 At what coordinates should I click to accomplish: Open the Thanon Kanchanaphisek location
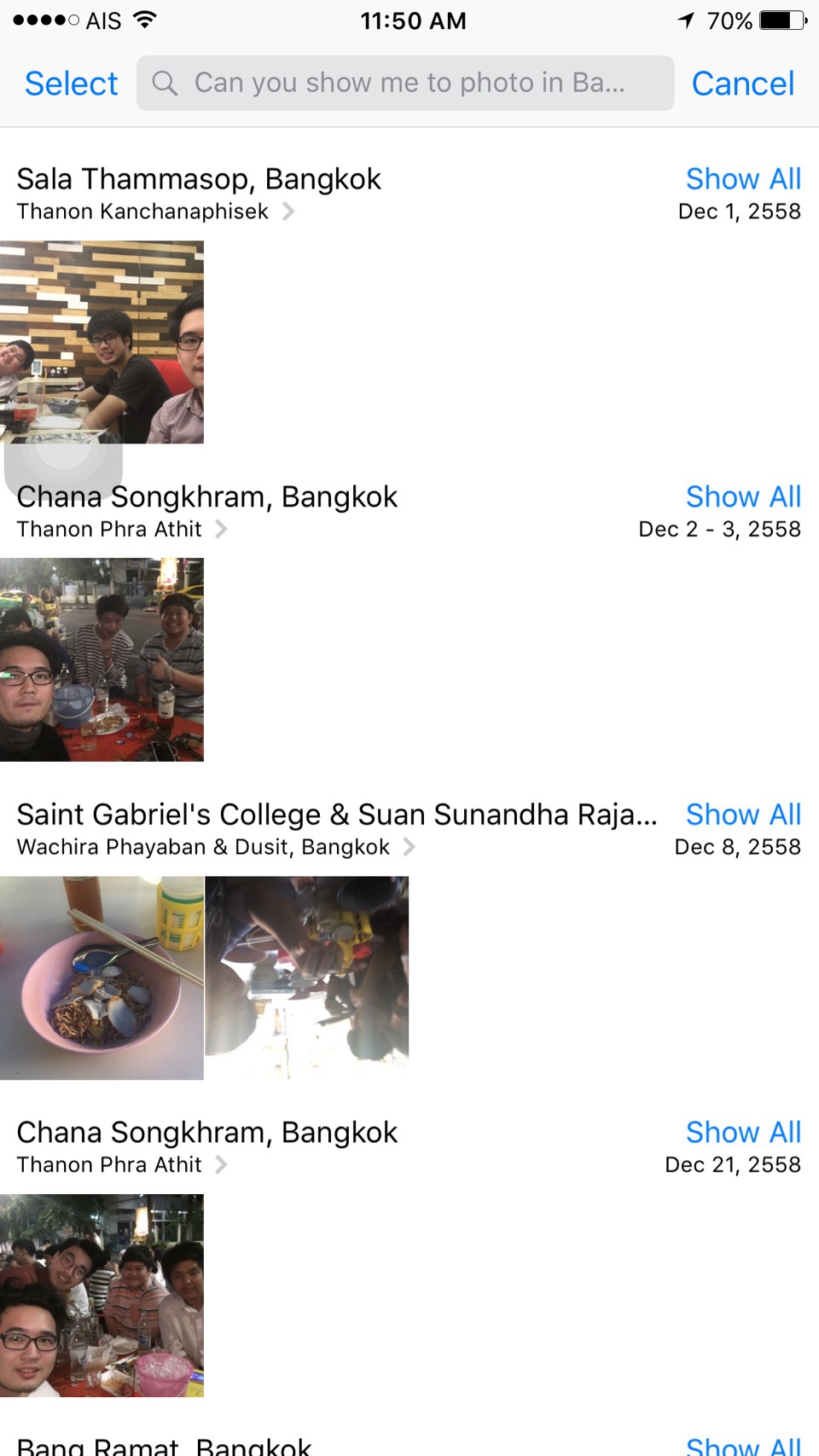tap(155, 212)
